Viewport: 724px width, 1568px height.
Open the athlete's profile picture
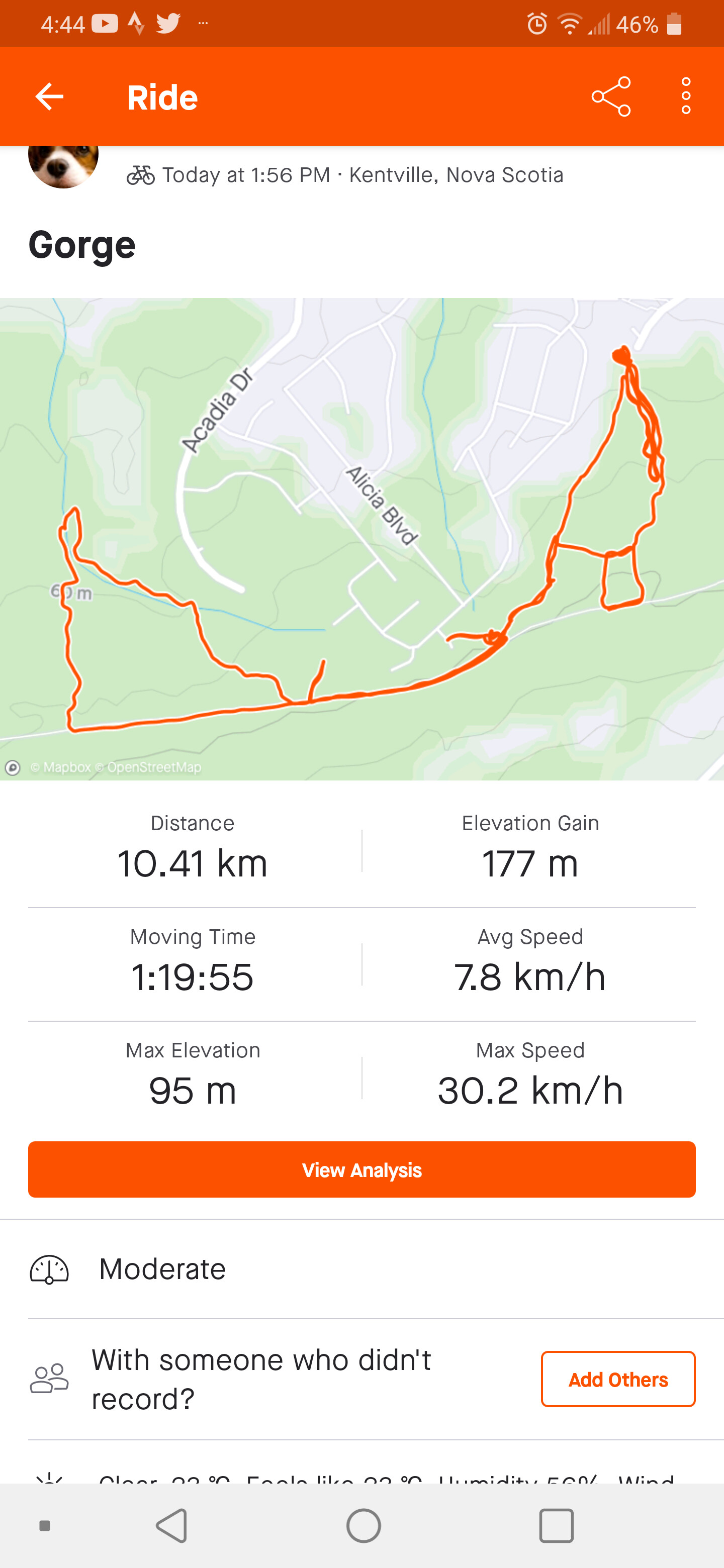click(63, 165)
